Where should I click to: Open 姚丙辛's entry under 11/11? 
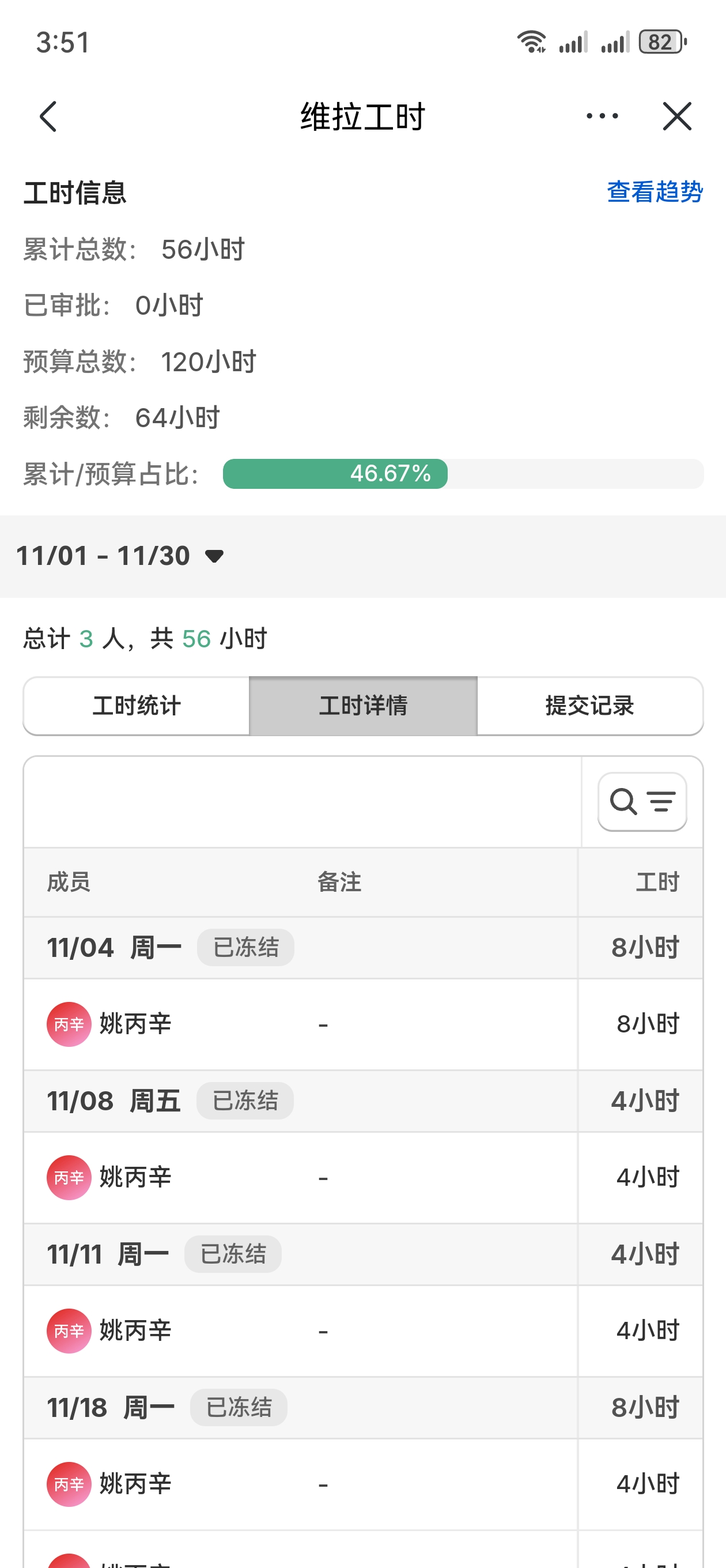click(x=364, y=1331)
